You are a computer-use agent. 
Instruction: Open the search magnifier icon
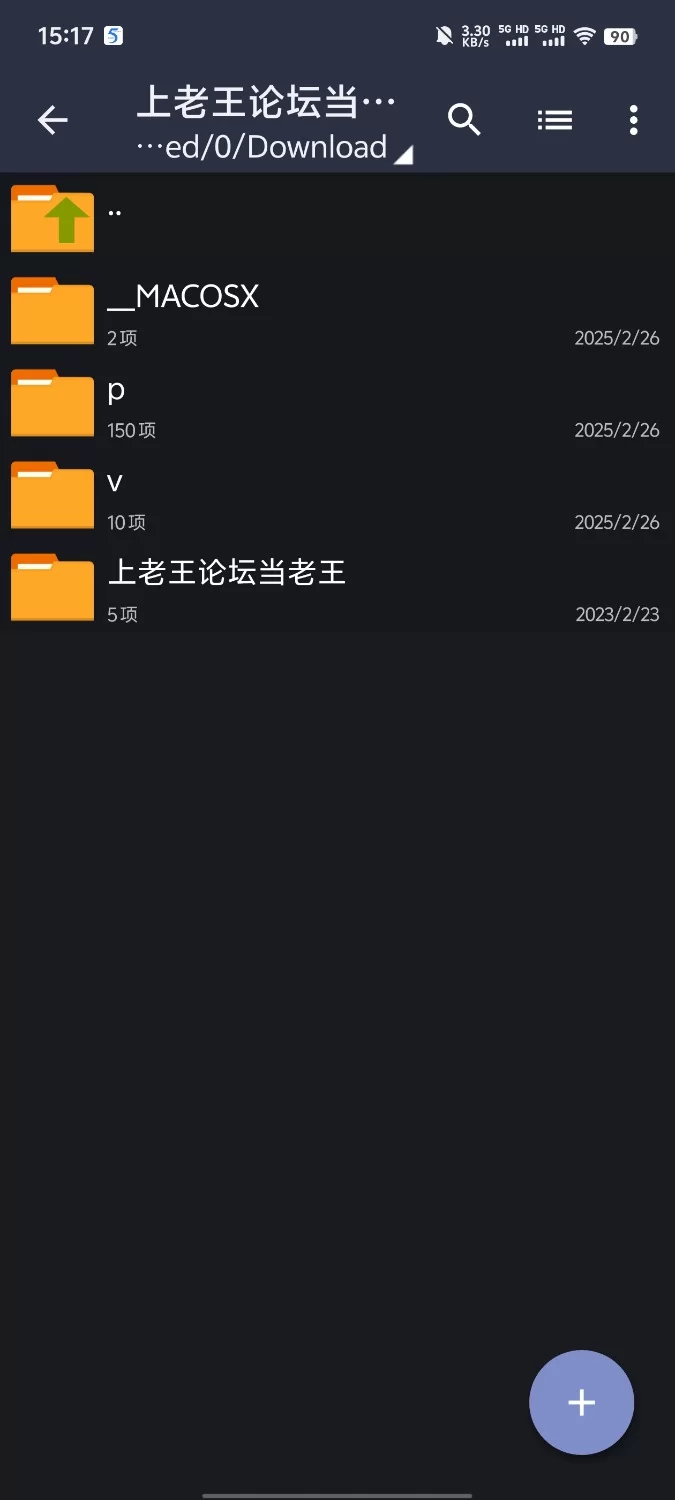[x=464, y=120]
